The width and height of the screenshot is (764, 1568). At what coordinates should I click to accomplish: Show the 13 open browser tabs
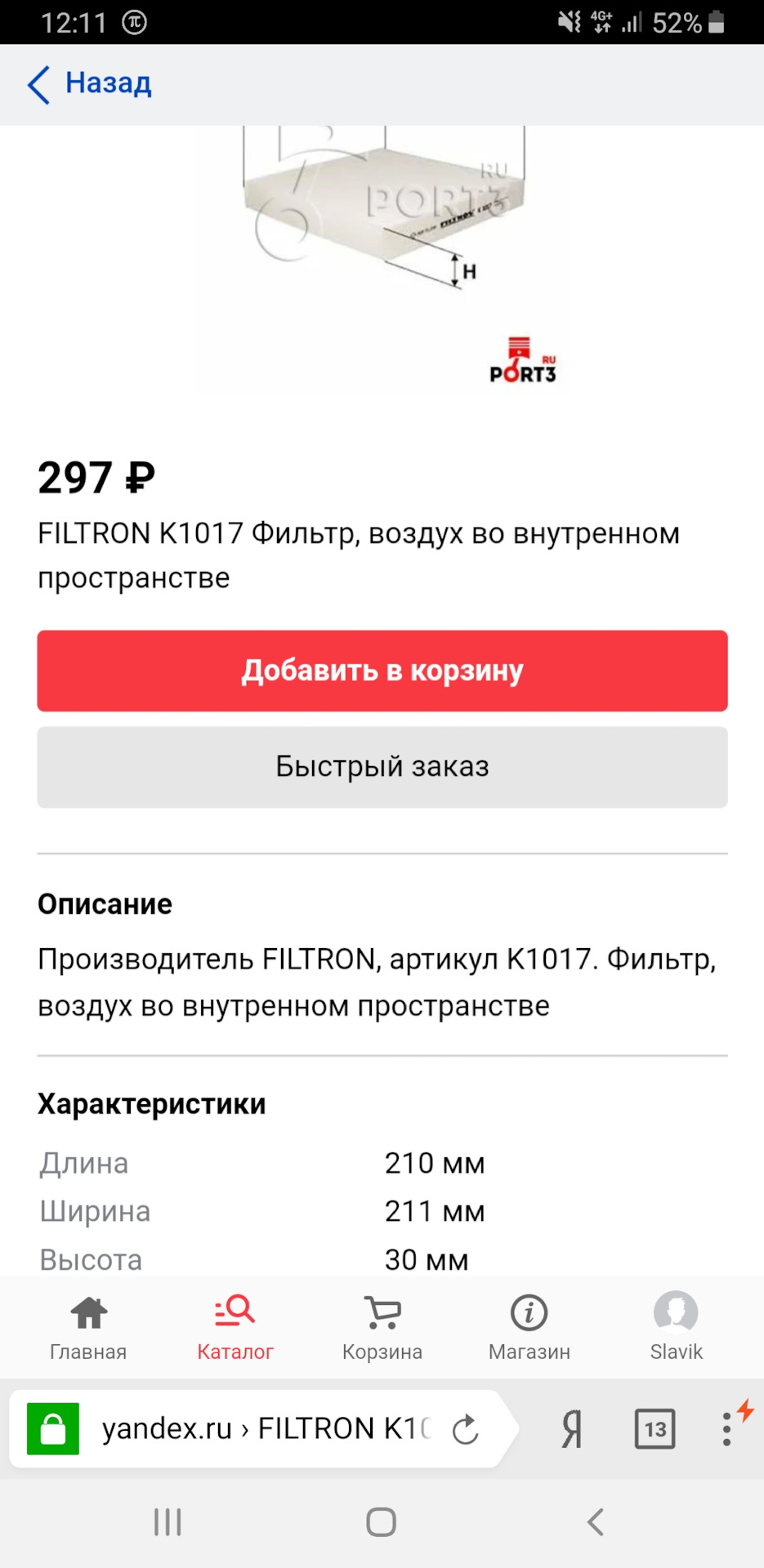[655, 1429]
